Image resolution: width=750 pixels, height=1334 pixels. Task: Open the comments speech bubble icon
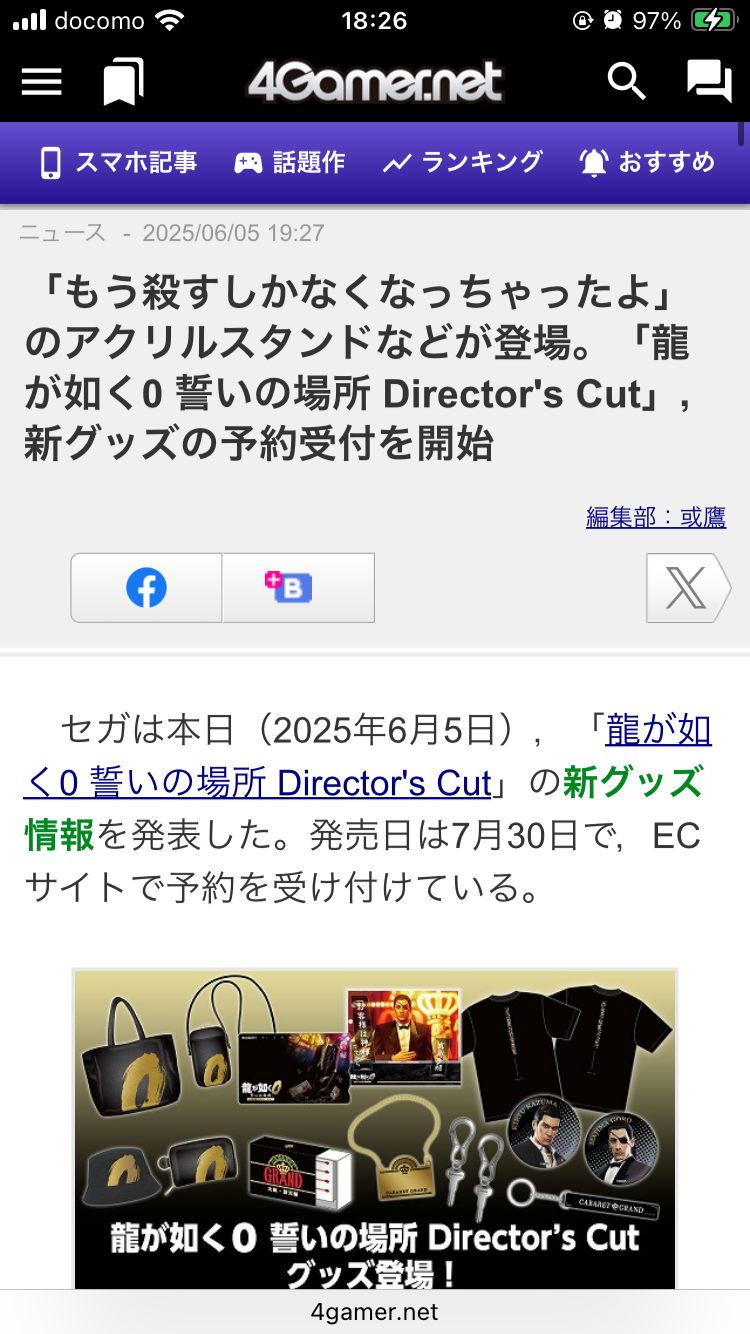[709, 82]
